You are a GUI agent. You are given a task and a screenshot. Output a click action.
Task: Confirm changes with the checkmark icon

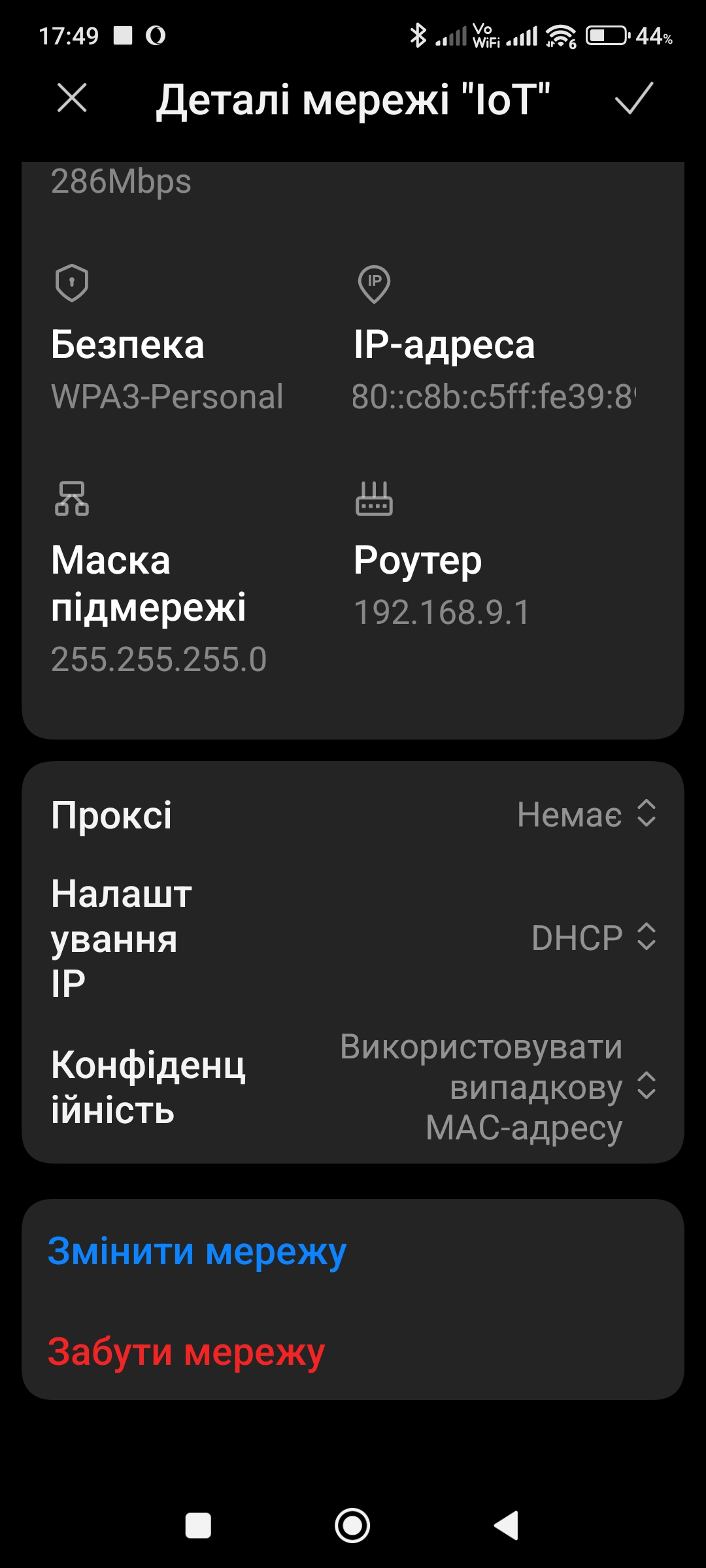coord(634,99)
